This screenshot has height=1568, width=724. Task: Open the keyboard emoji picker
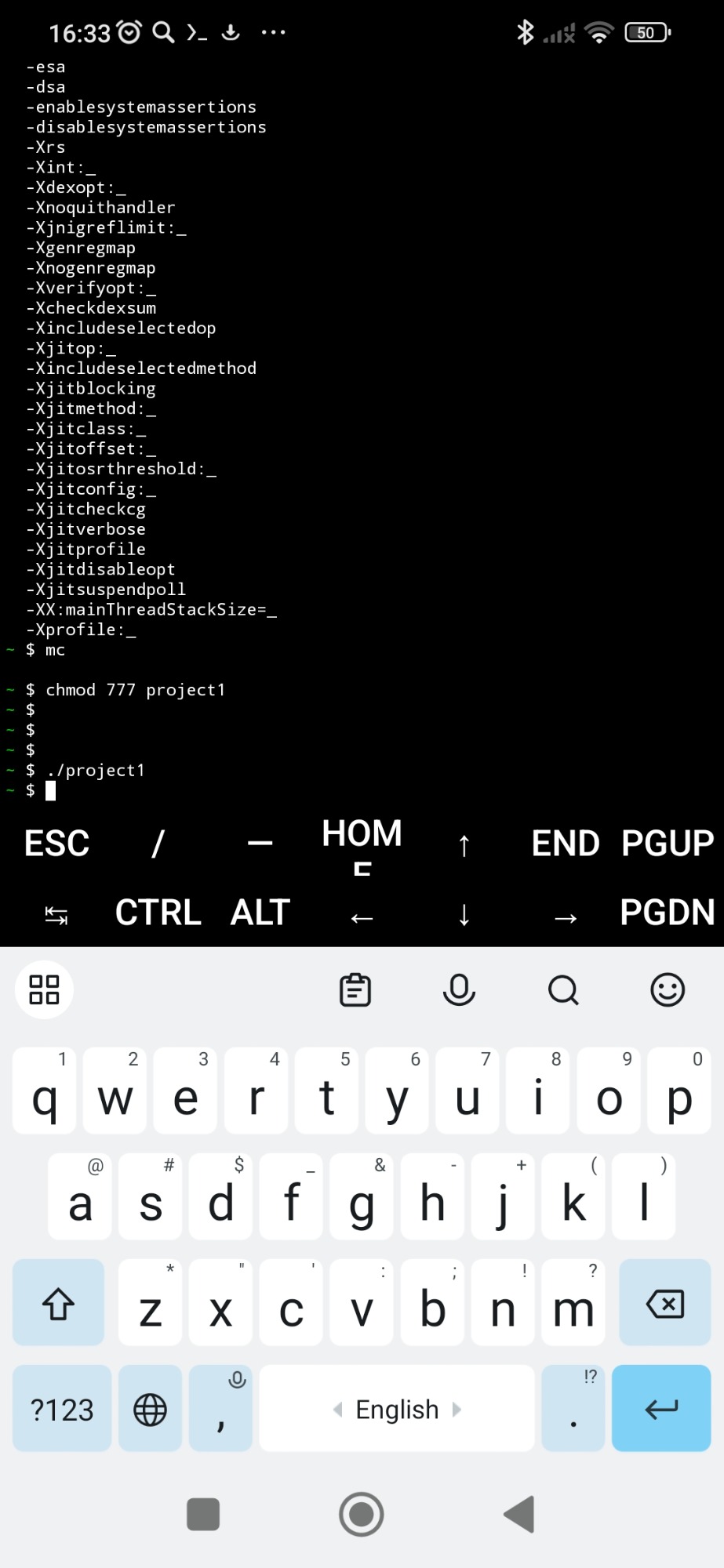(668, 989)
